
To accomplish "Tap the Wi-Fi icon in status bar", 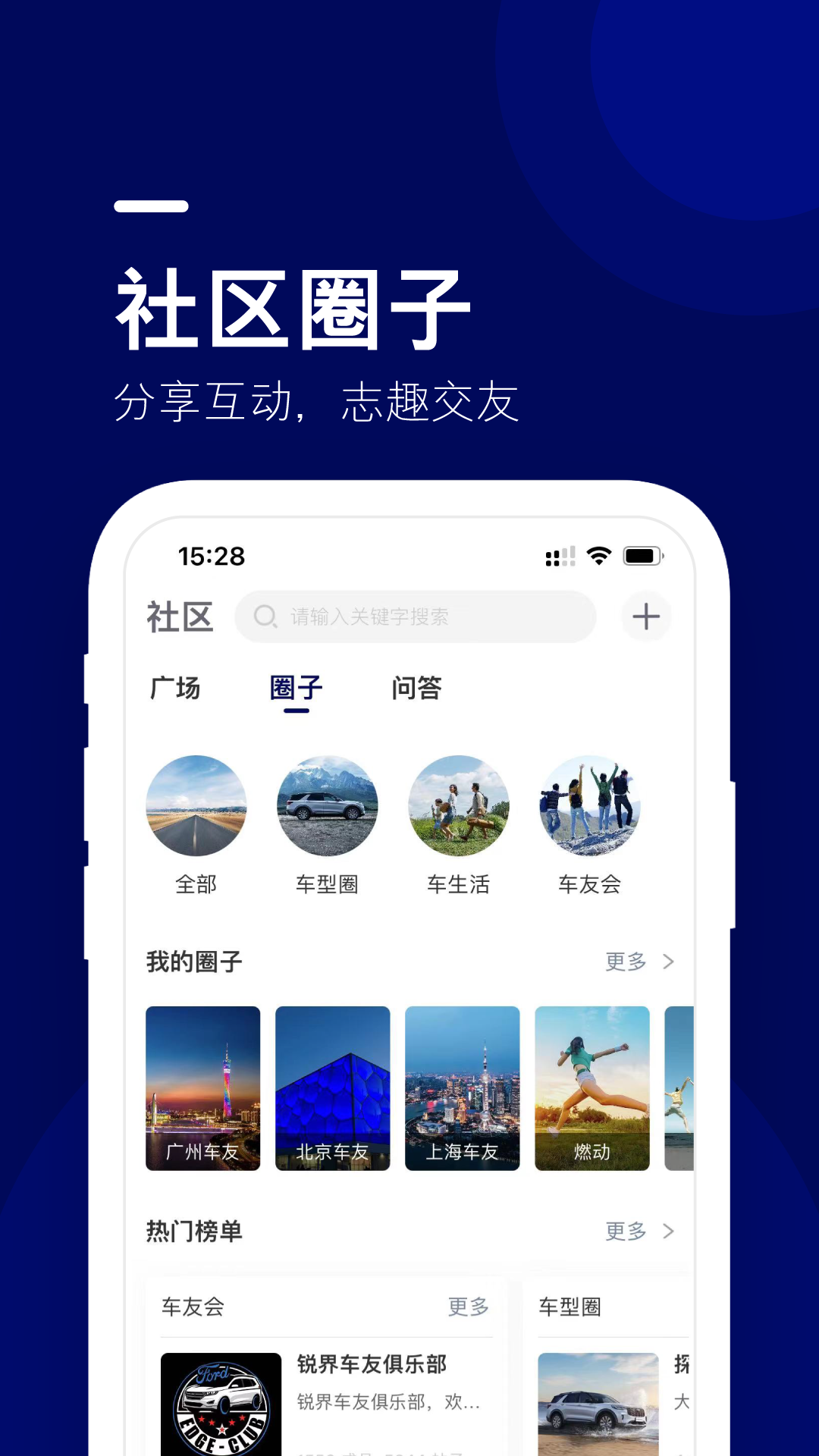I will pyautogui.click(x=598, y=557).
